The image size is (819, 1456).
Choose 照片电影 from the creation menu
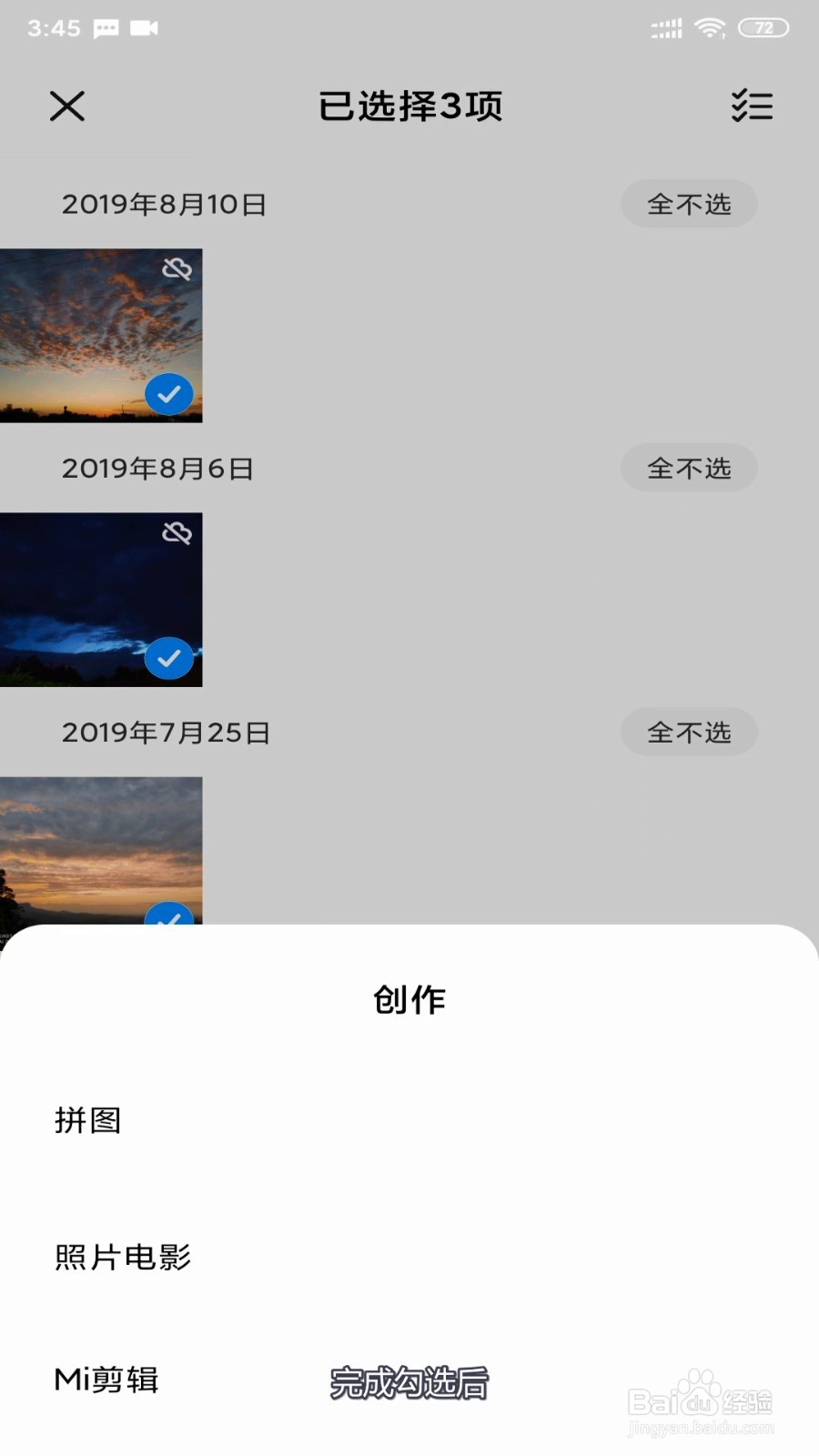(122, 1258)
